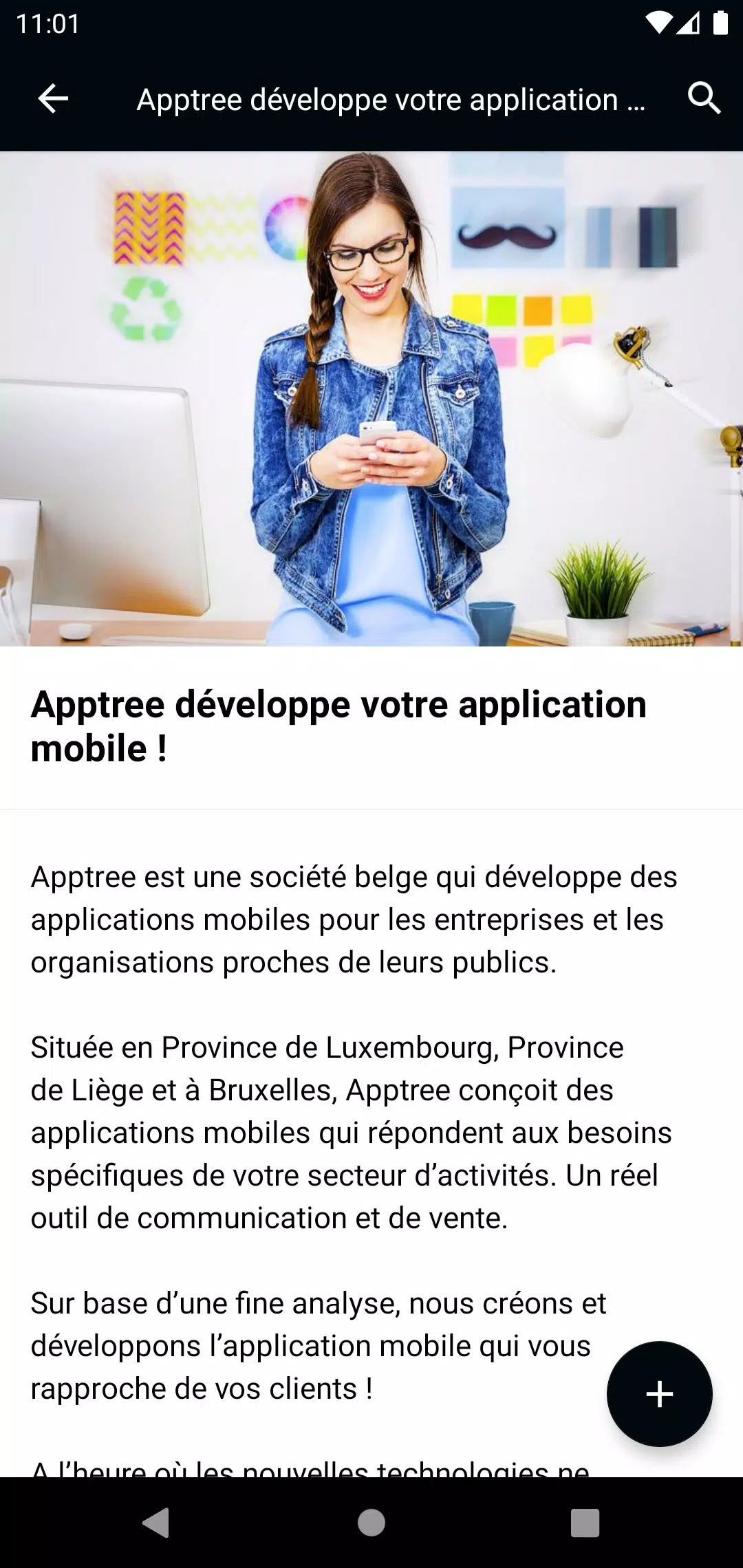The image size is (743, 1568).
Task: Go back using the app bar arrow
Action: (53, 99)
